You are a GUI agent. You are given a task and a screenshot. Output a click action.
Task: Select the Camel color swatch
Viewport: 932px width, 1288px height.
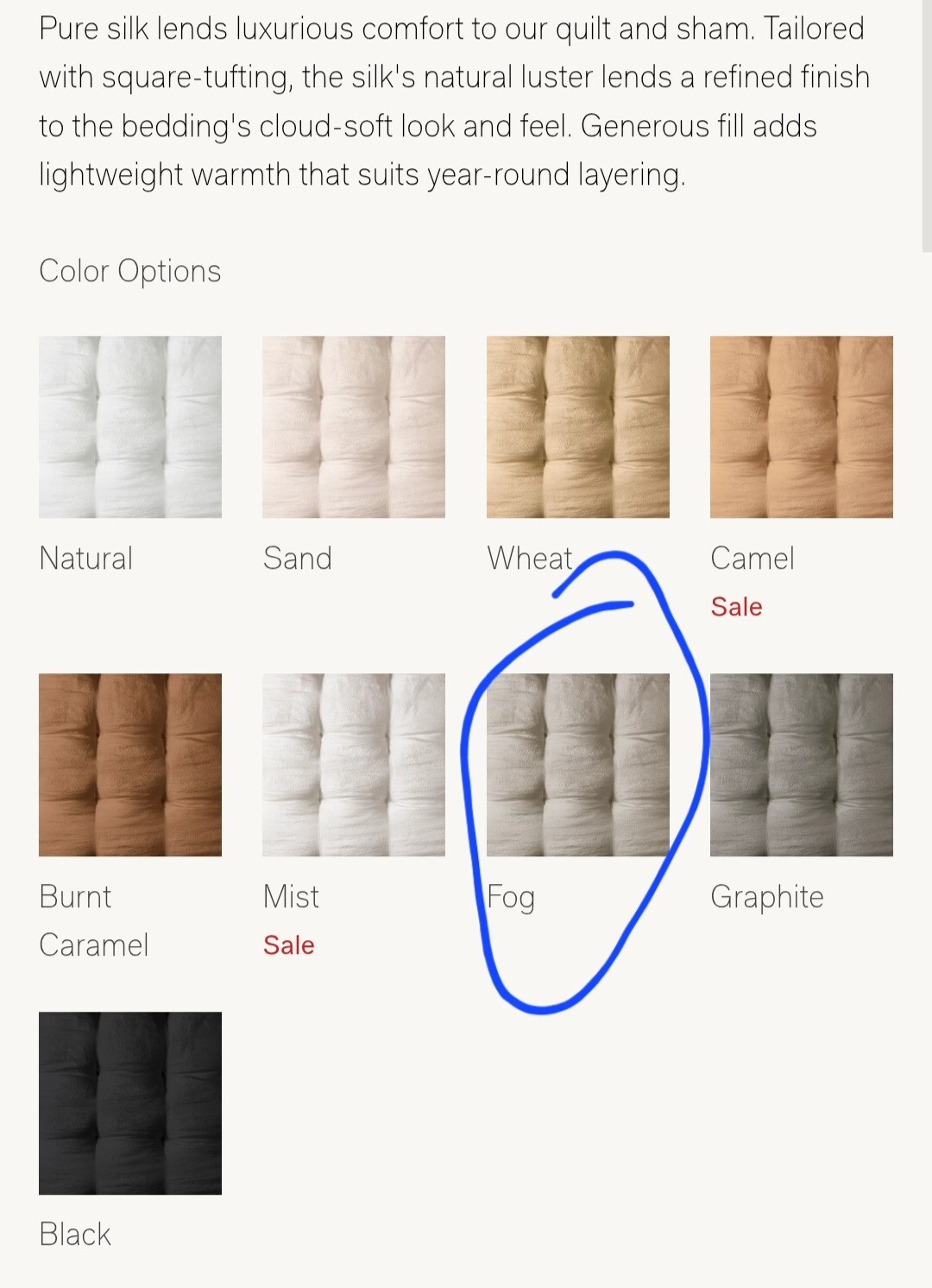coord(801,426)
